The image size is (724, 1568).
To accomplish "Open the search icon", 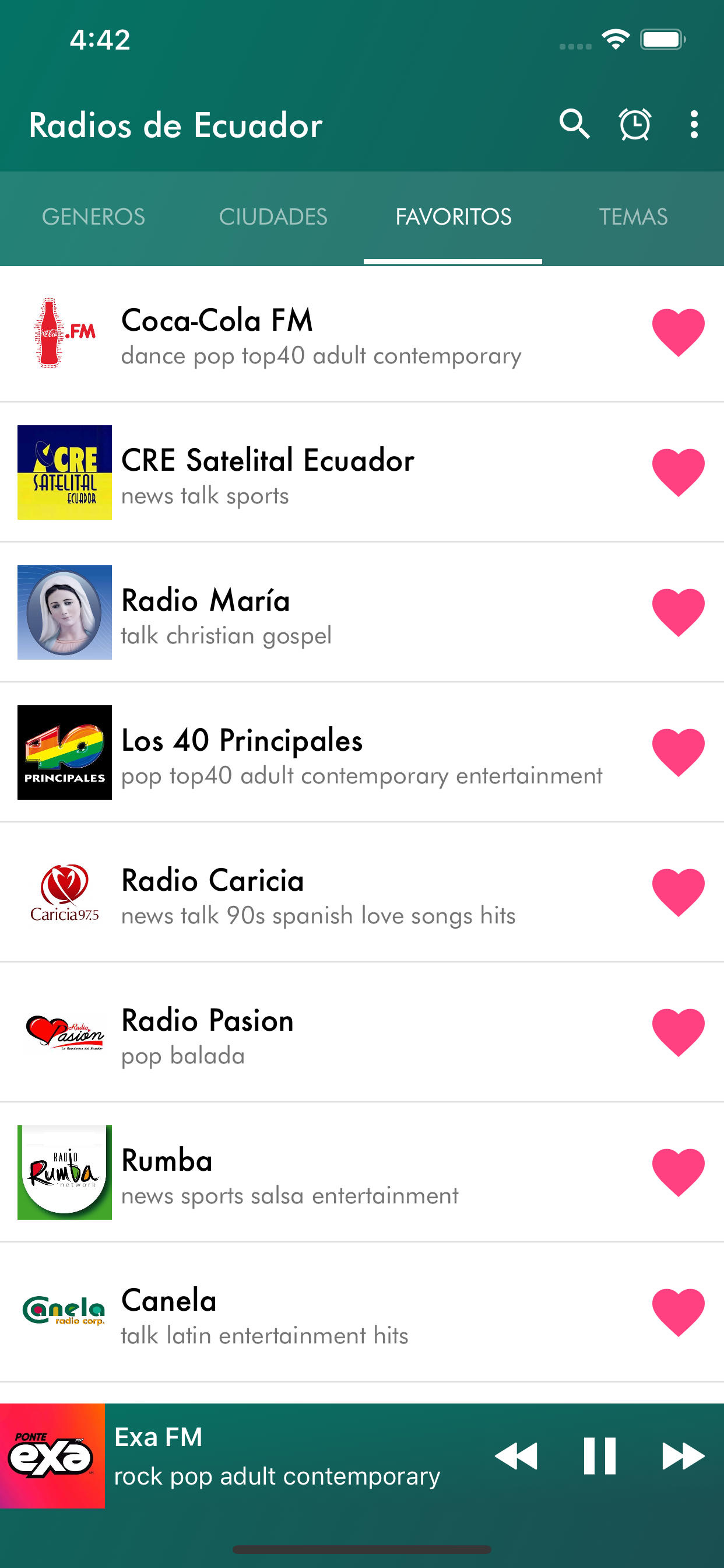I will (x=574, y=125).
